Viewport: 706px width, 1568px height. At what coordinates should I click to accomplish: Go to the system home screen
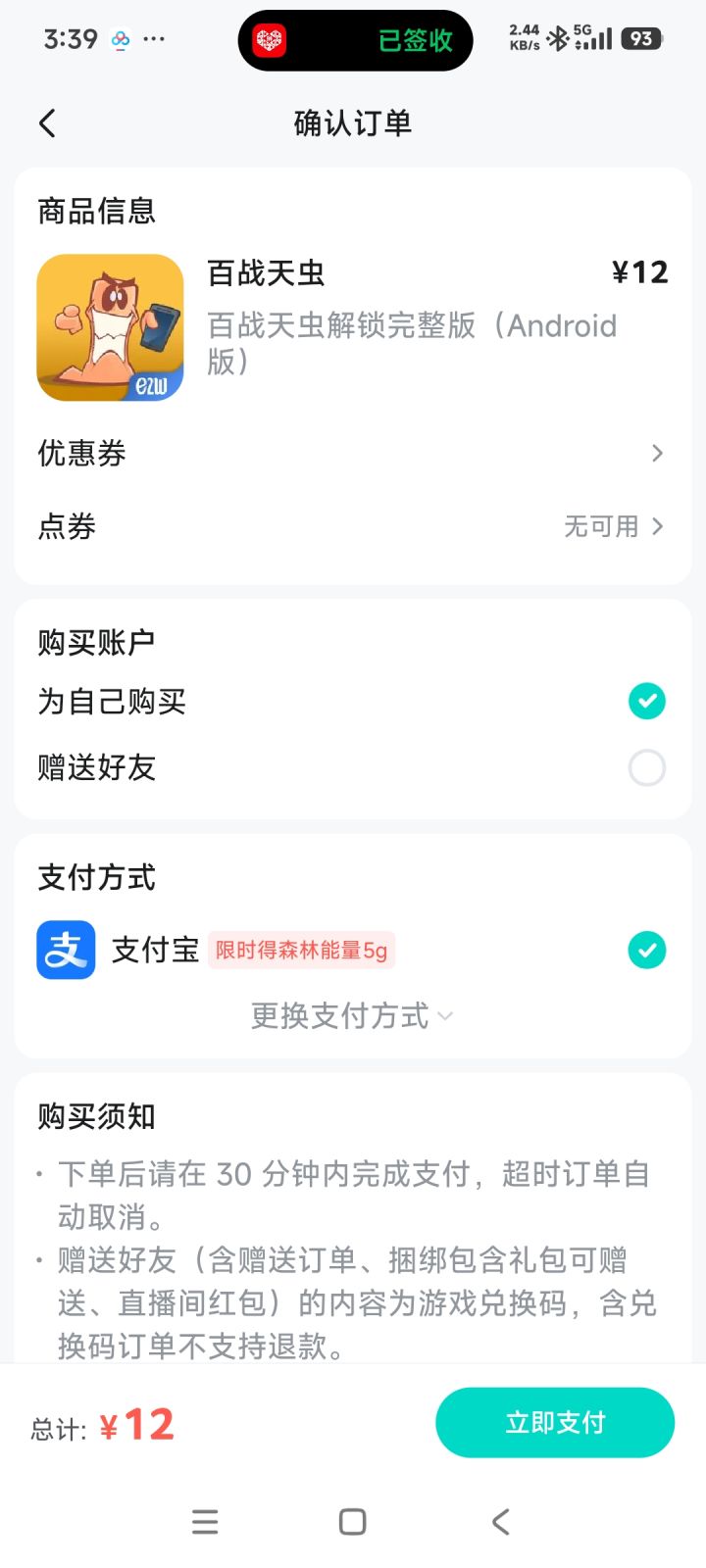coord(352,1522)
